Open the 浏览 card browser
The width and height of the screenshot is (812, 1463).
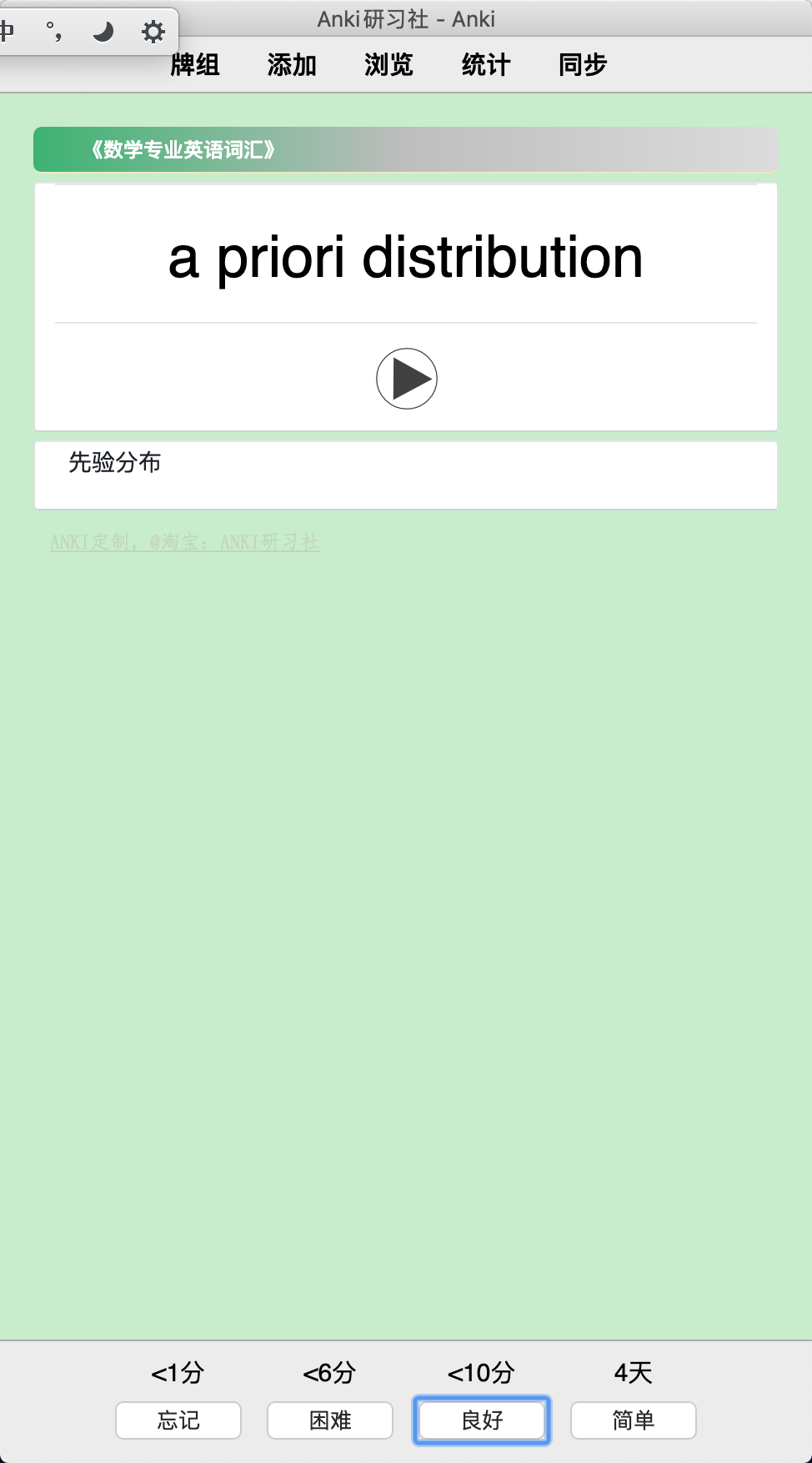[x=388, y=64]
